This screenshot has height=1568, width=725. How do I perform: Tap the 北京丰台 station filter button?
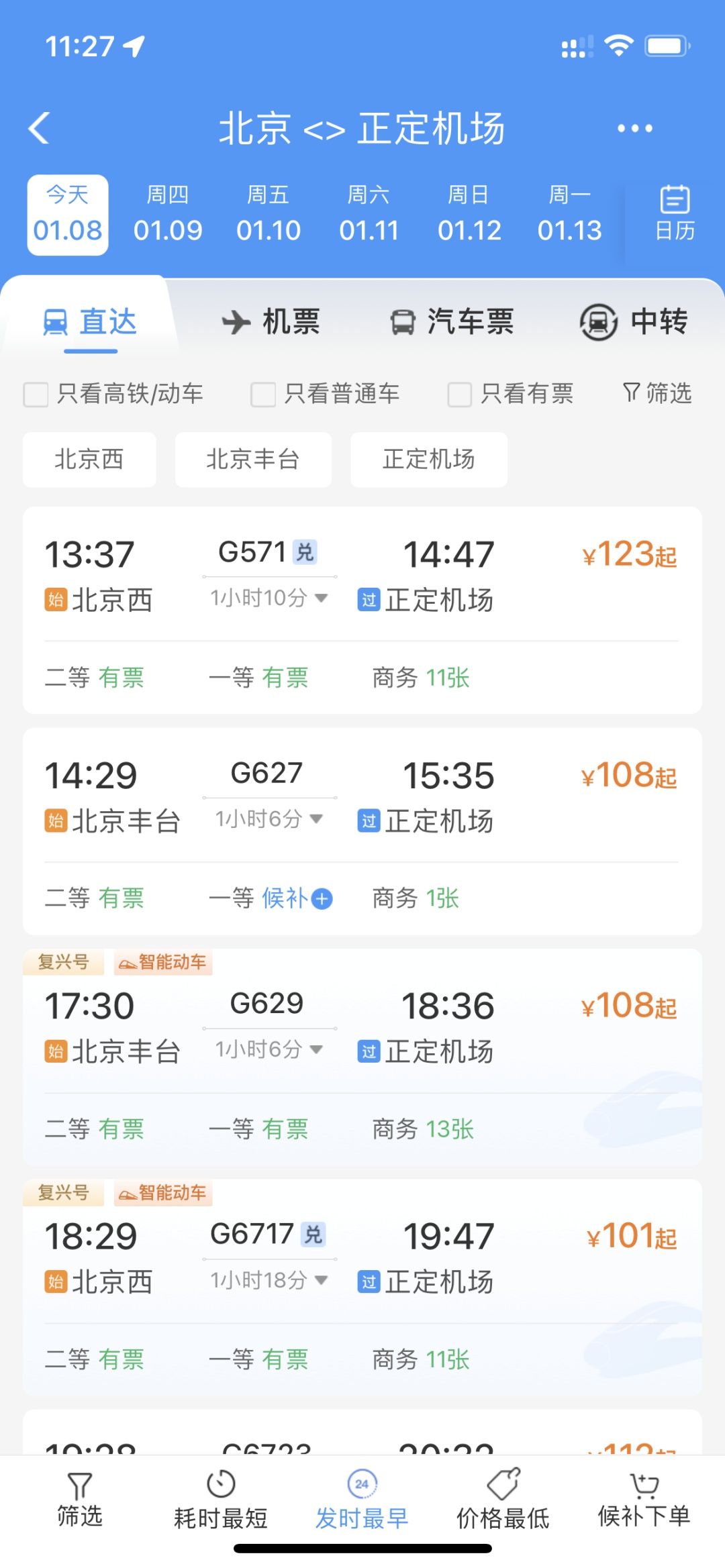point(253,459)
